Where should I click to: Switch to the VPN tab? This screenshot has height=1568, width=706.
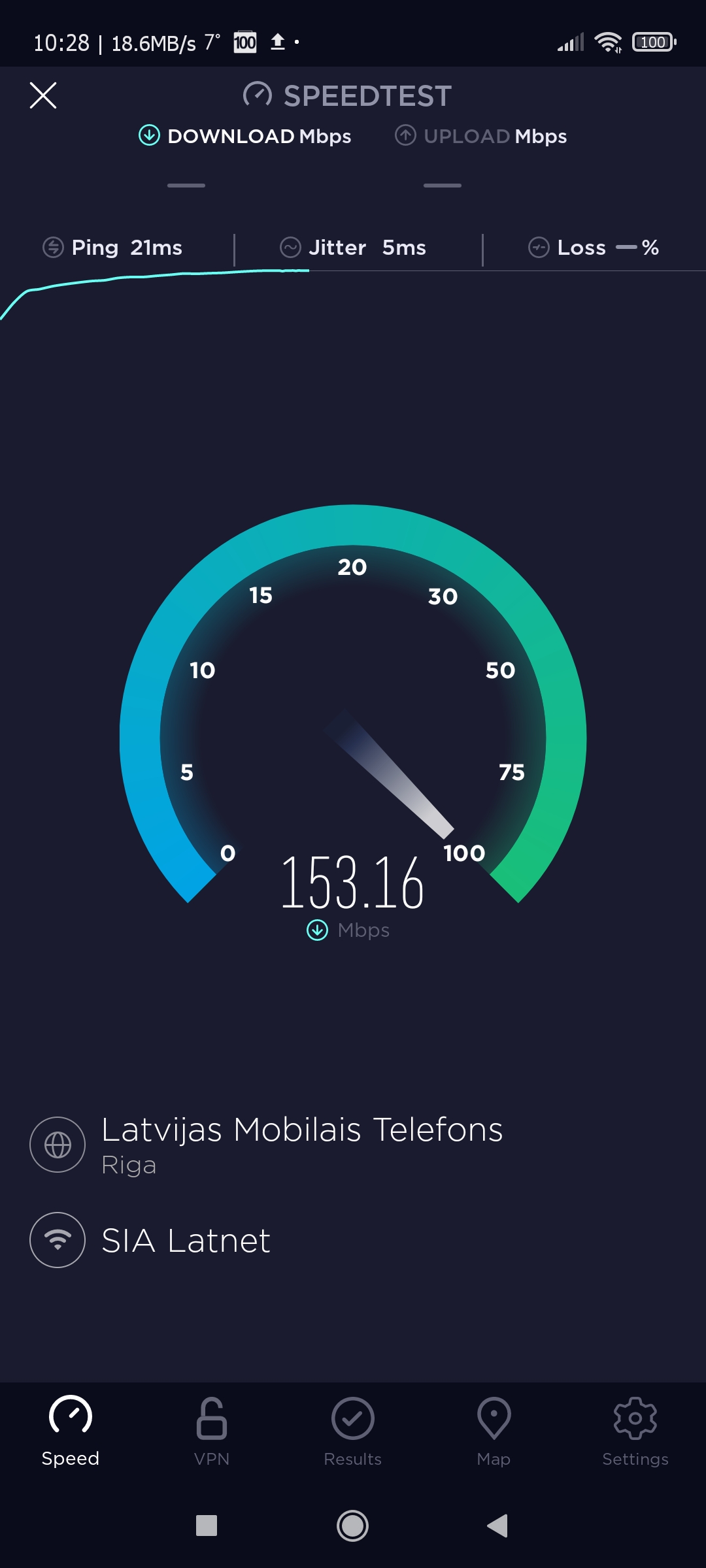(x=212, y=1432)
